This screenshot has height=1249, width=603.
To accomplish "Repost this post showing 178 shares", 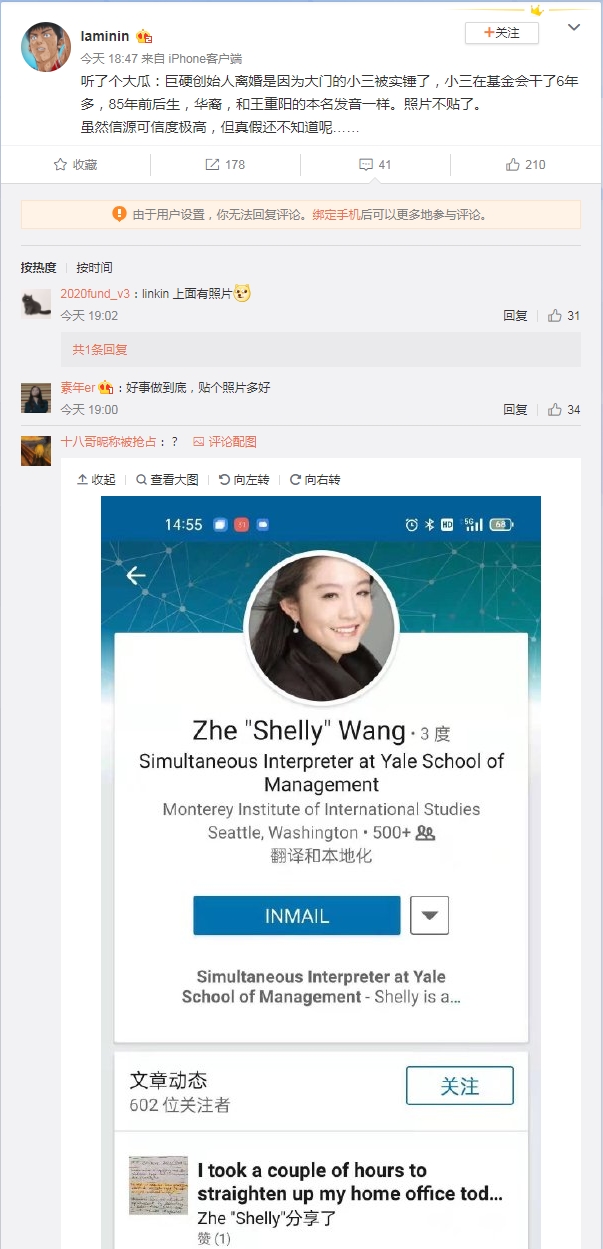I will [225, 164].
